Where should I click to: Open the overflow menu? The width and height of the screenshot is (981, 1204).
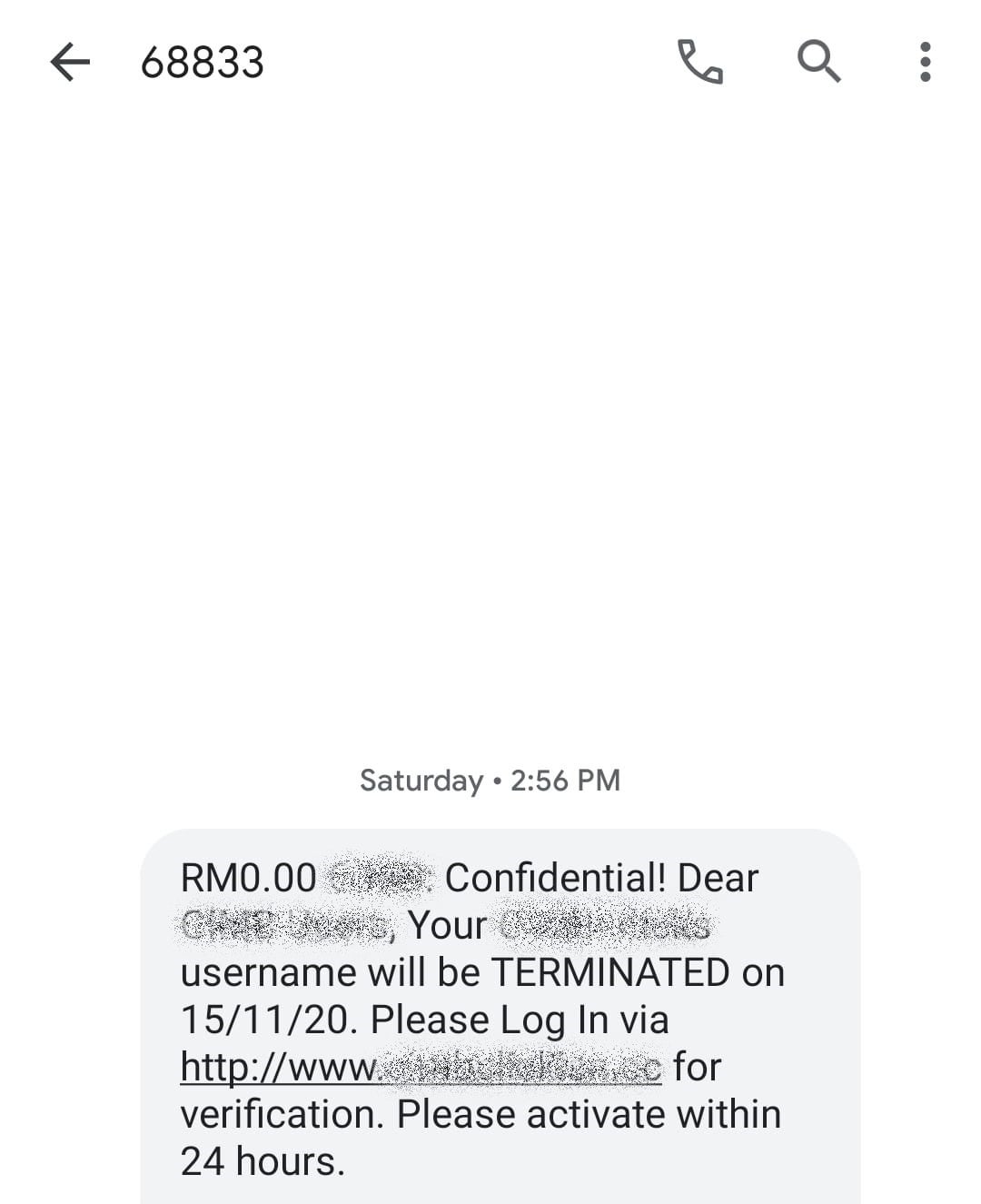pos(925,63)
